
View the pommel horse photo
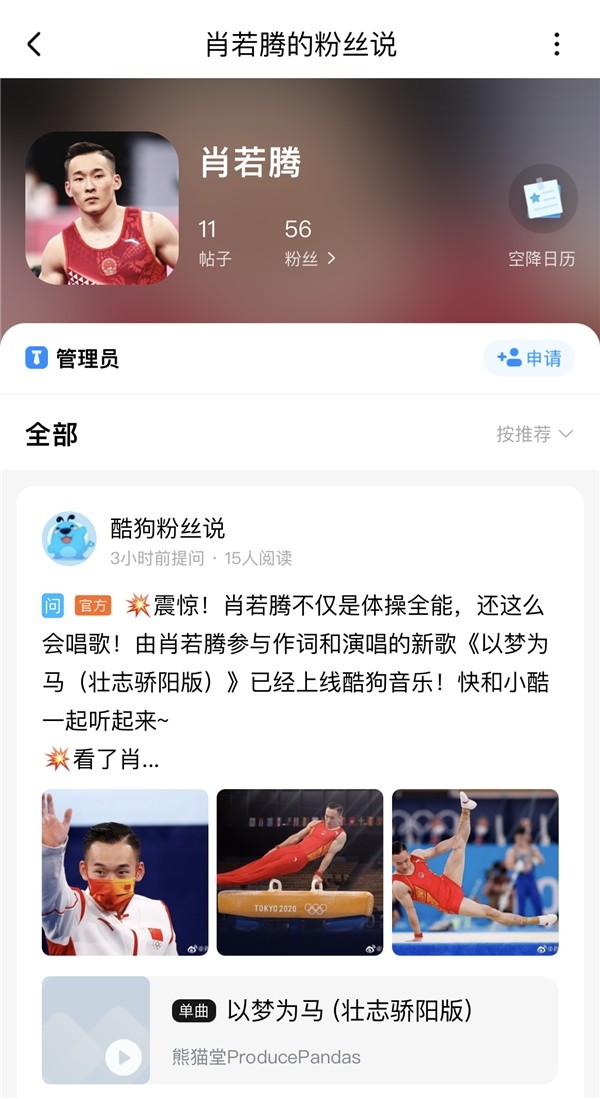[300, 872]
